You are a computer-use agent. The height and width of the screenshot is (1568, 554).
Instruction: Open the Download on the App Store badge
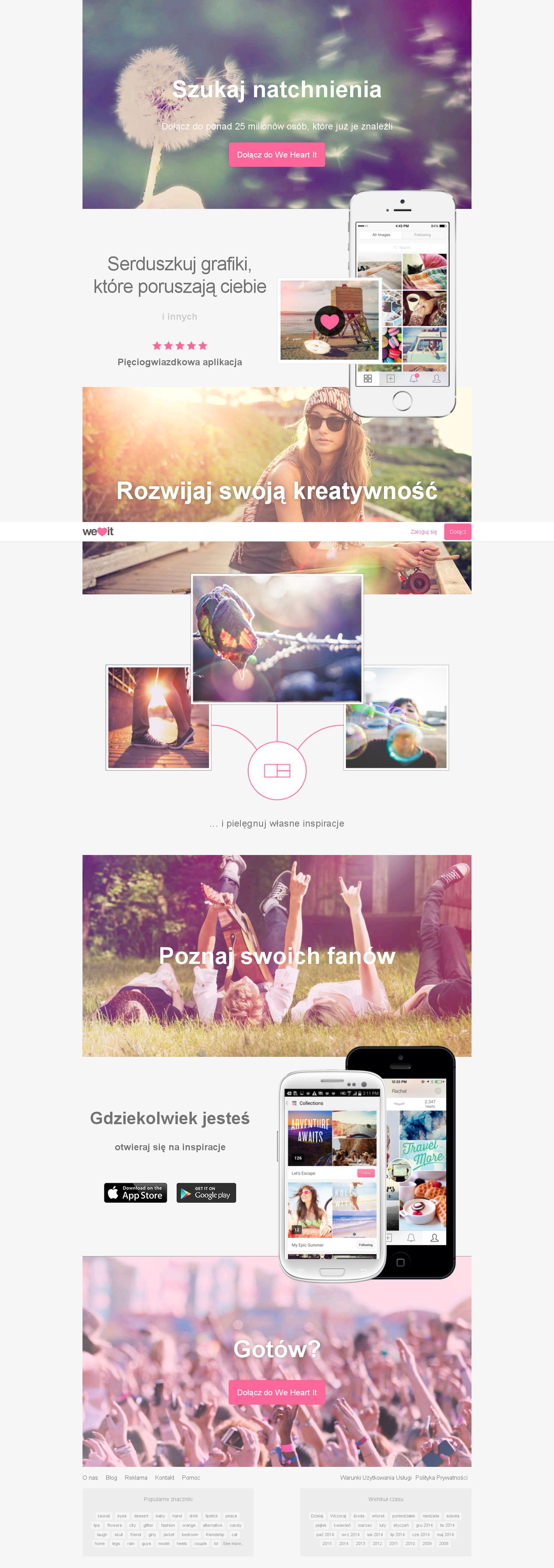coord(136,1193)
